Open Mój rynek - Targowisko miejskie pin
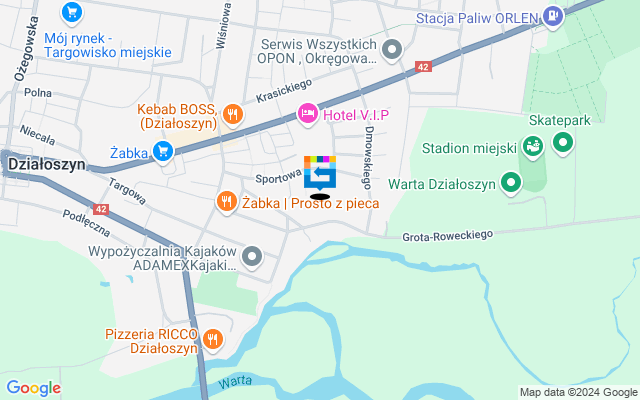Screen dimensions: 640x400 coord(70,13)
